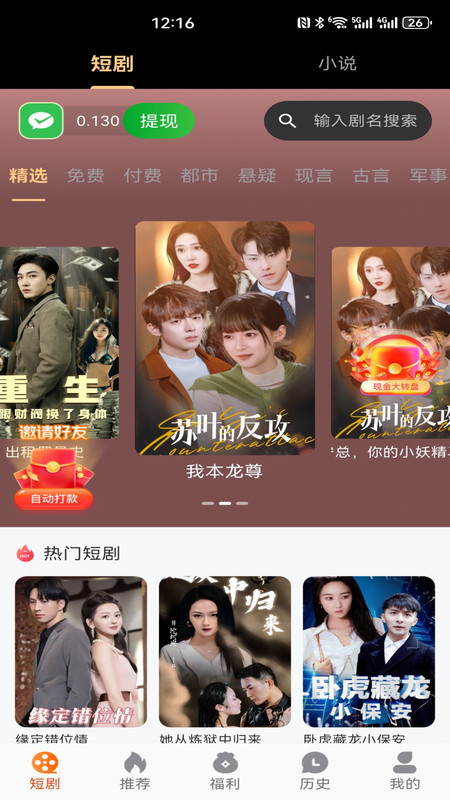450x800 pixels.
Task: Open the 我本龙尊 featured drama card
Action: click(224, 338)
